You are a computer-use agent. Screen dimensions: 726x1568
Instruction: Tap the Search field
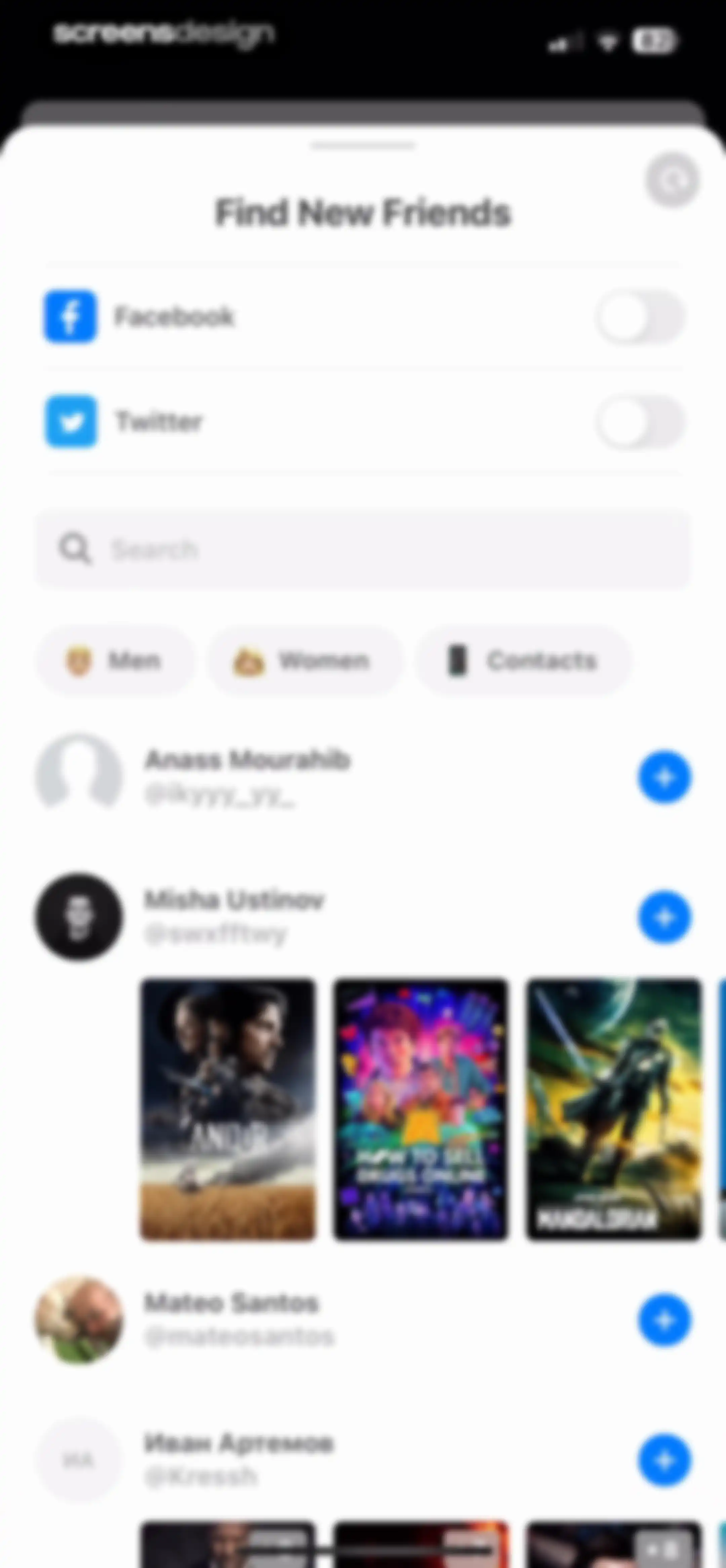[x=363, y=549]
